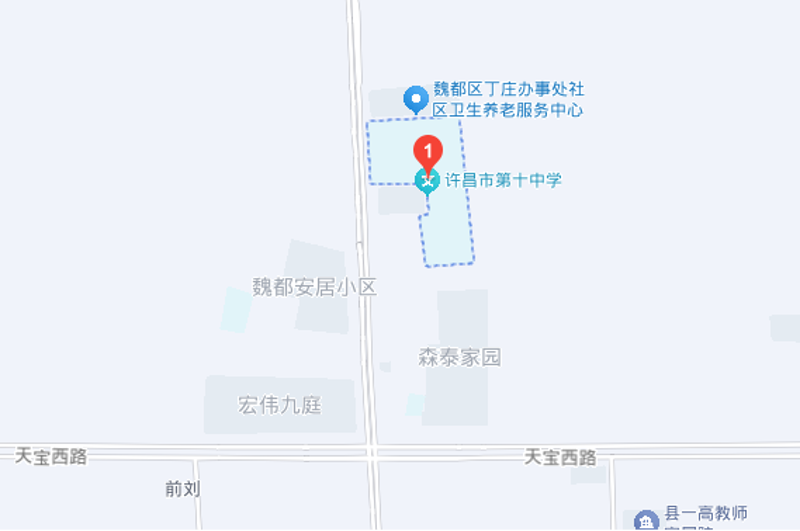Open the 县一高教师家属院 place marker
The height and width of the screenshot is (531, 800).
pos(645,518)
